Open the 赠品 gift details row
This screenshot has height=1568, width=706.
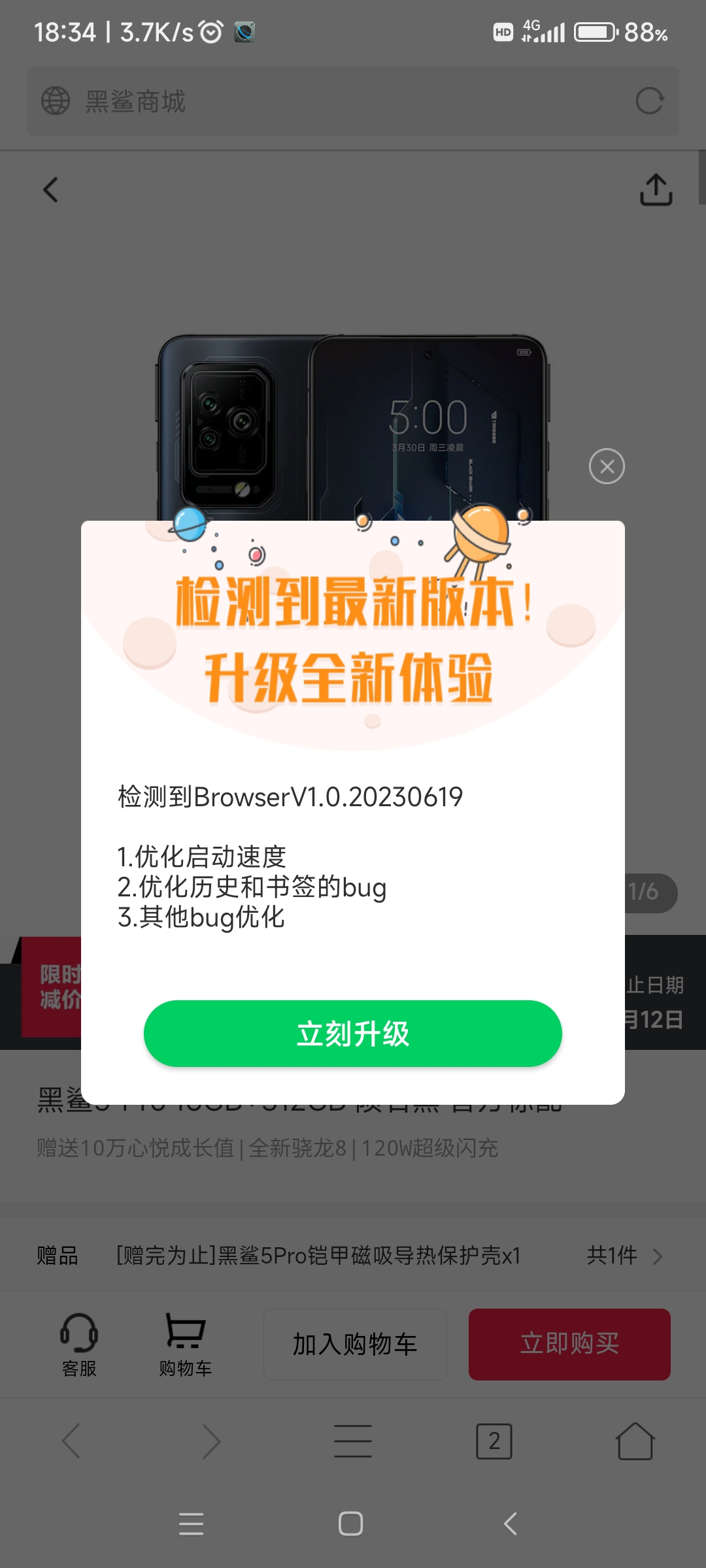coord(353,1255)
